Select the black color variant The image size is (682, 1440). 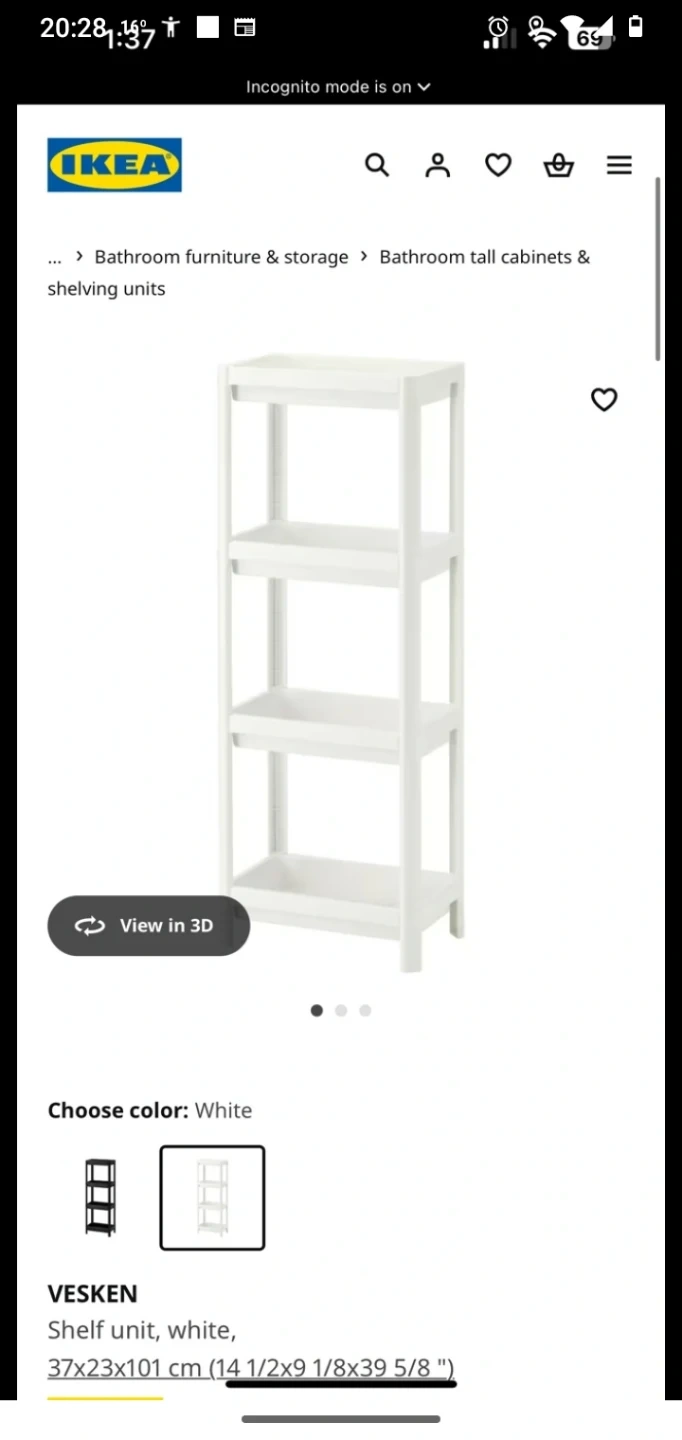(x=100, y=1197)
